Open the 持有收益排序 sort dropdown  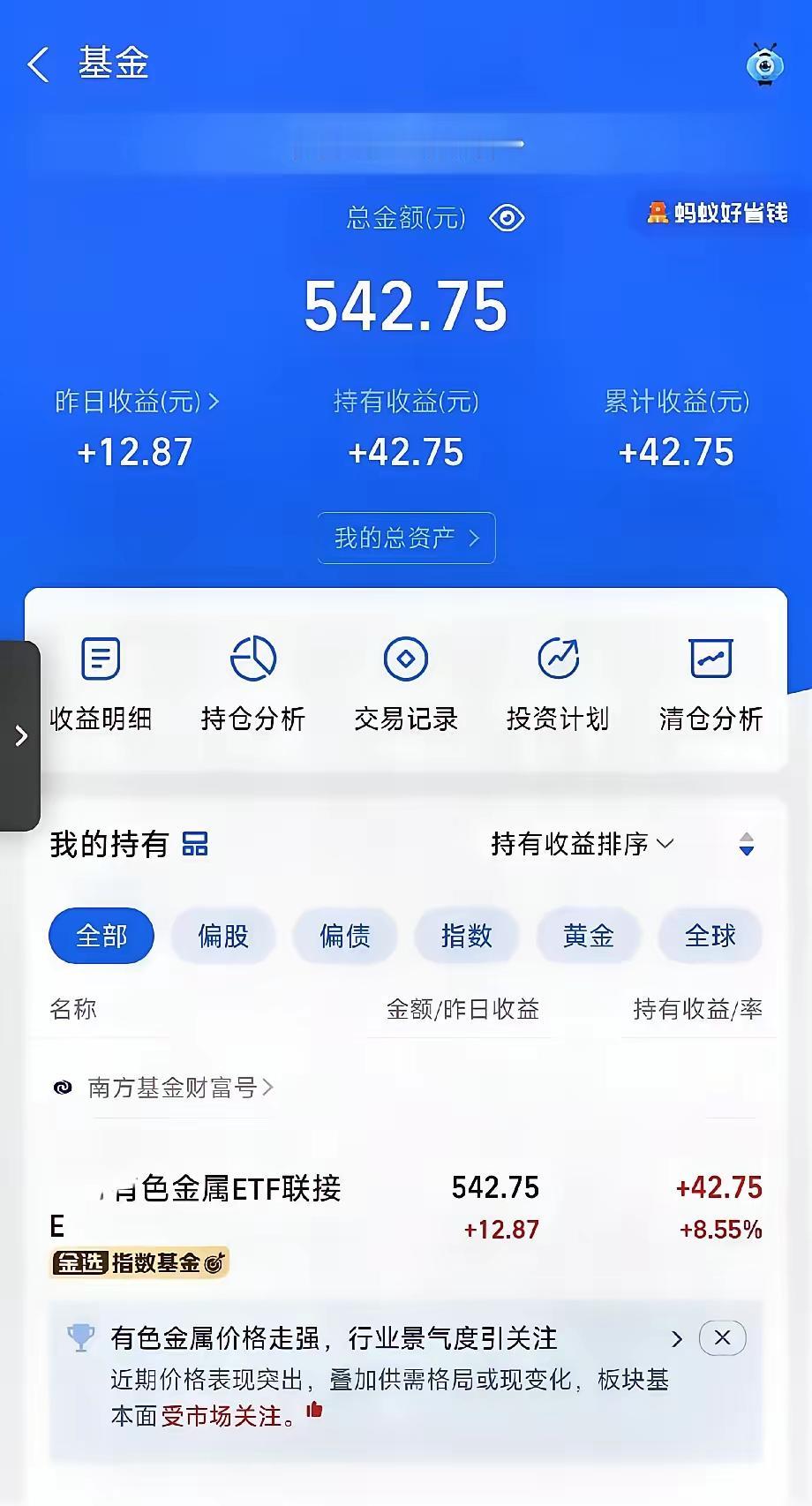point(583,844)
